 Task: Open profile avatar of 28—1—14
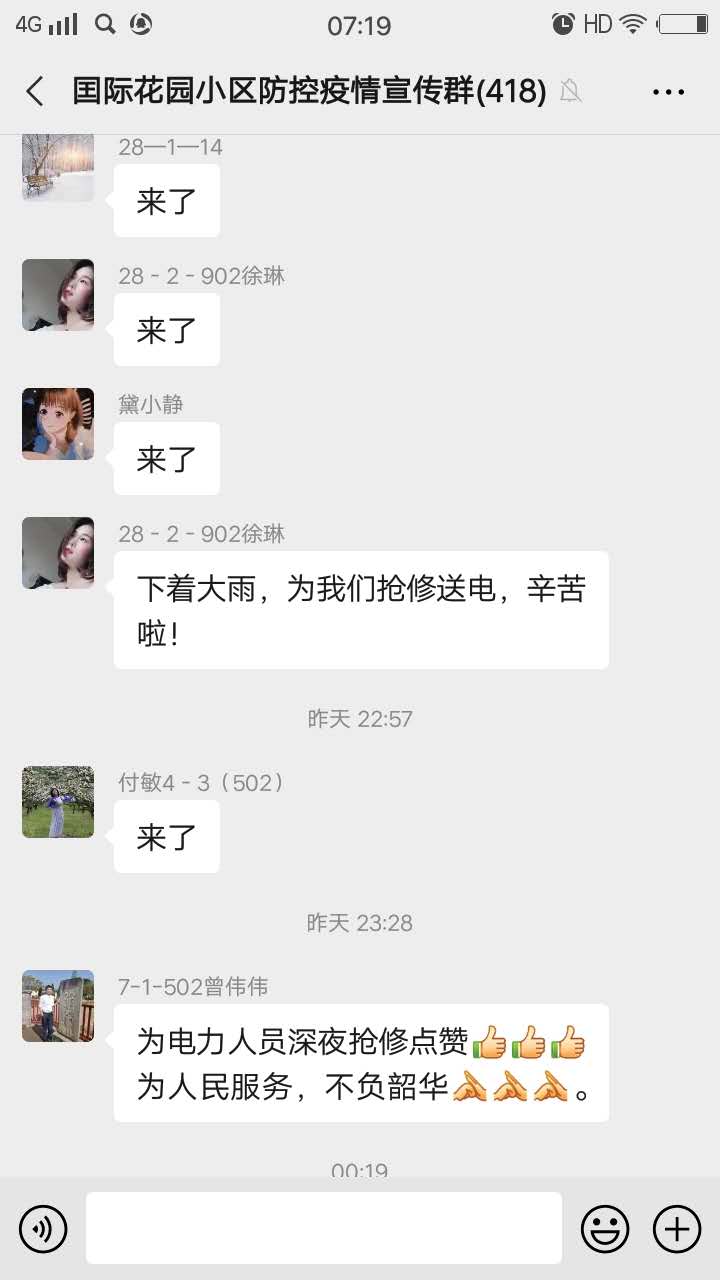pos(58,168)
